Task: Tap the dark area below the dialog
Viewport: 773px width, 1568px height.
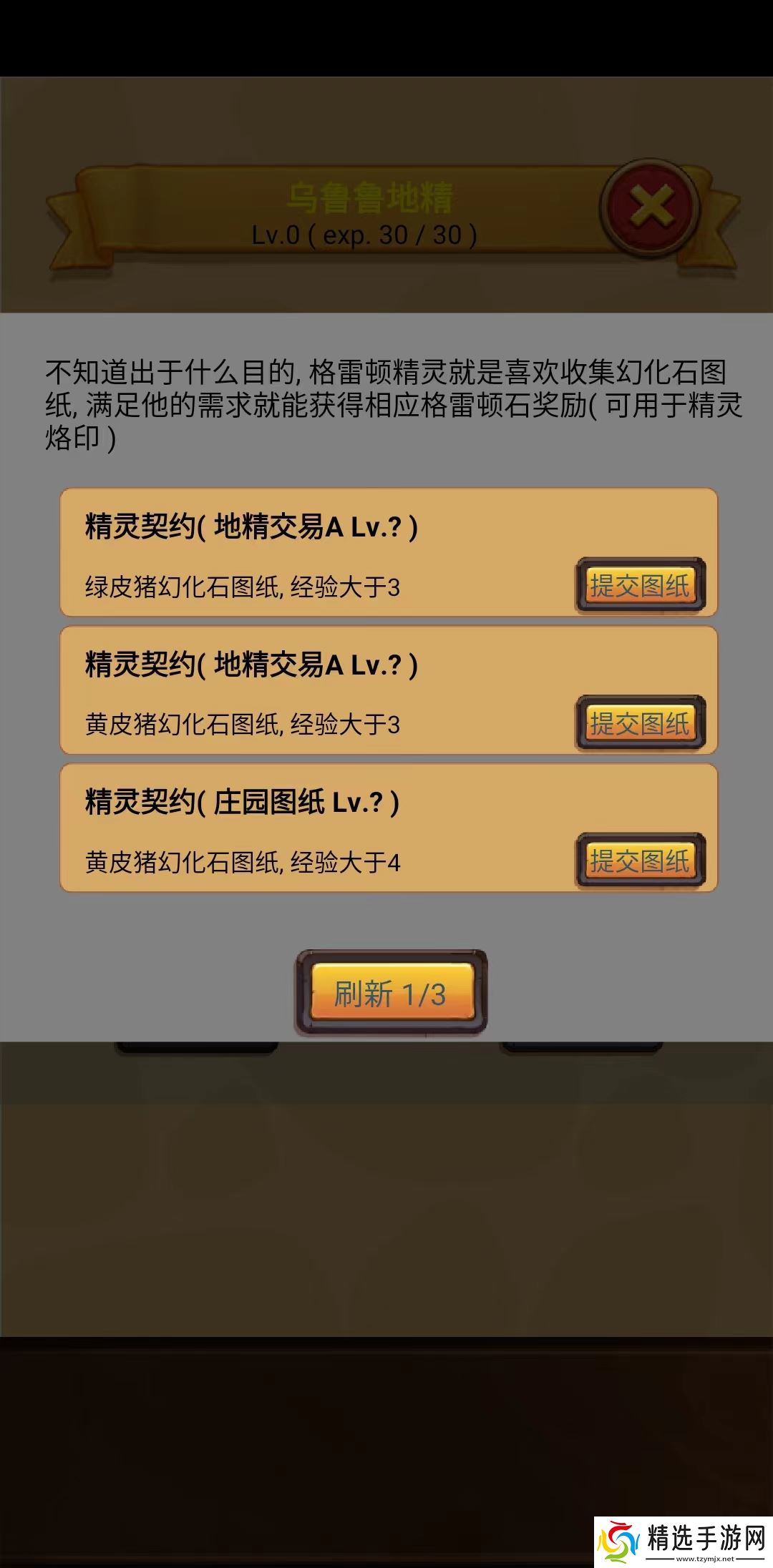Action: 386,1216
